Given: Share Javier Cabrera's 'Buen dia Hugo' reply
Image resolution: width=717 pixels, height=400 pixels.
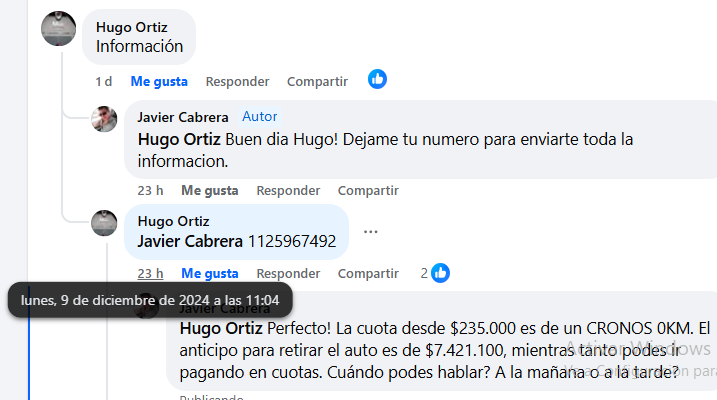Looking at the screenshot, I should coord(368,190).
